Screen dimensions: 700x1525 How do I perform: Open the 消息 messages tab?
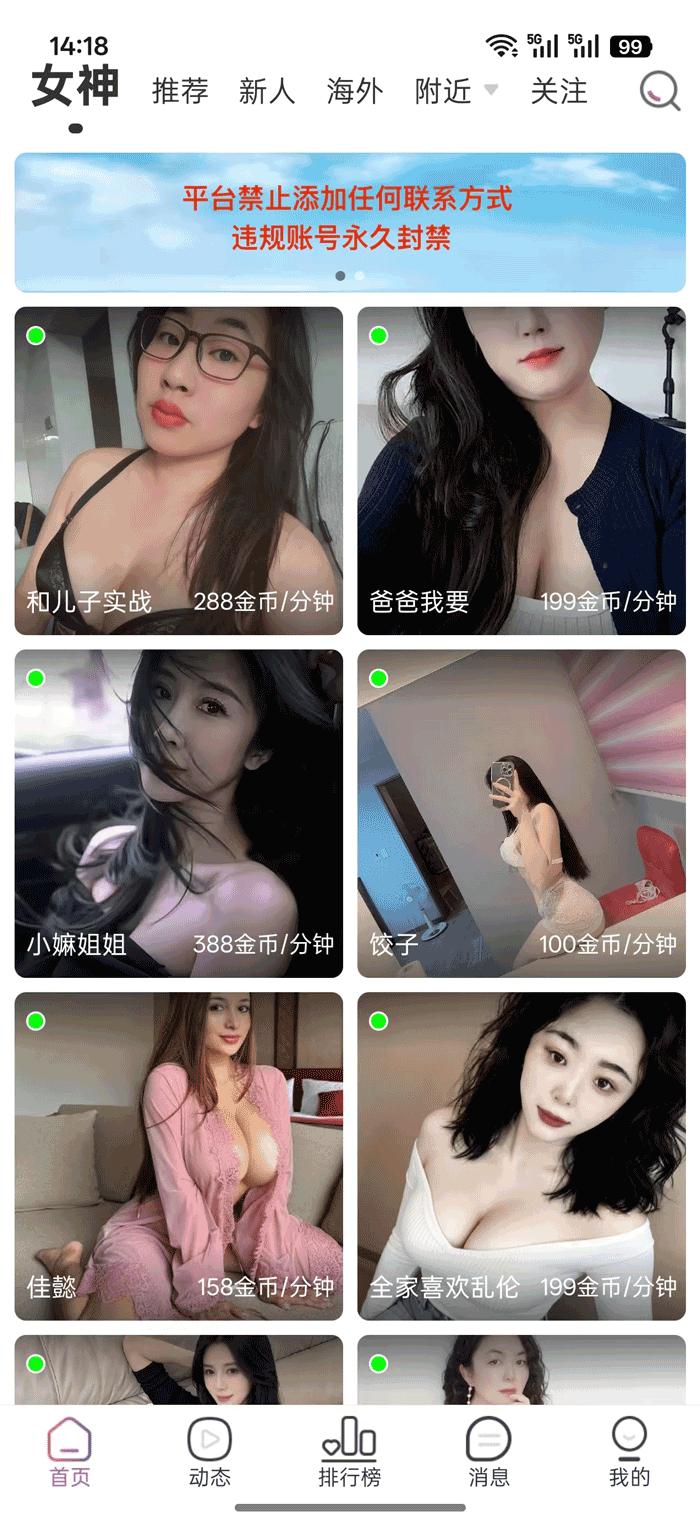pos(489,1452)
